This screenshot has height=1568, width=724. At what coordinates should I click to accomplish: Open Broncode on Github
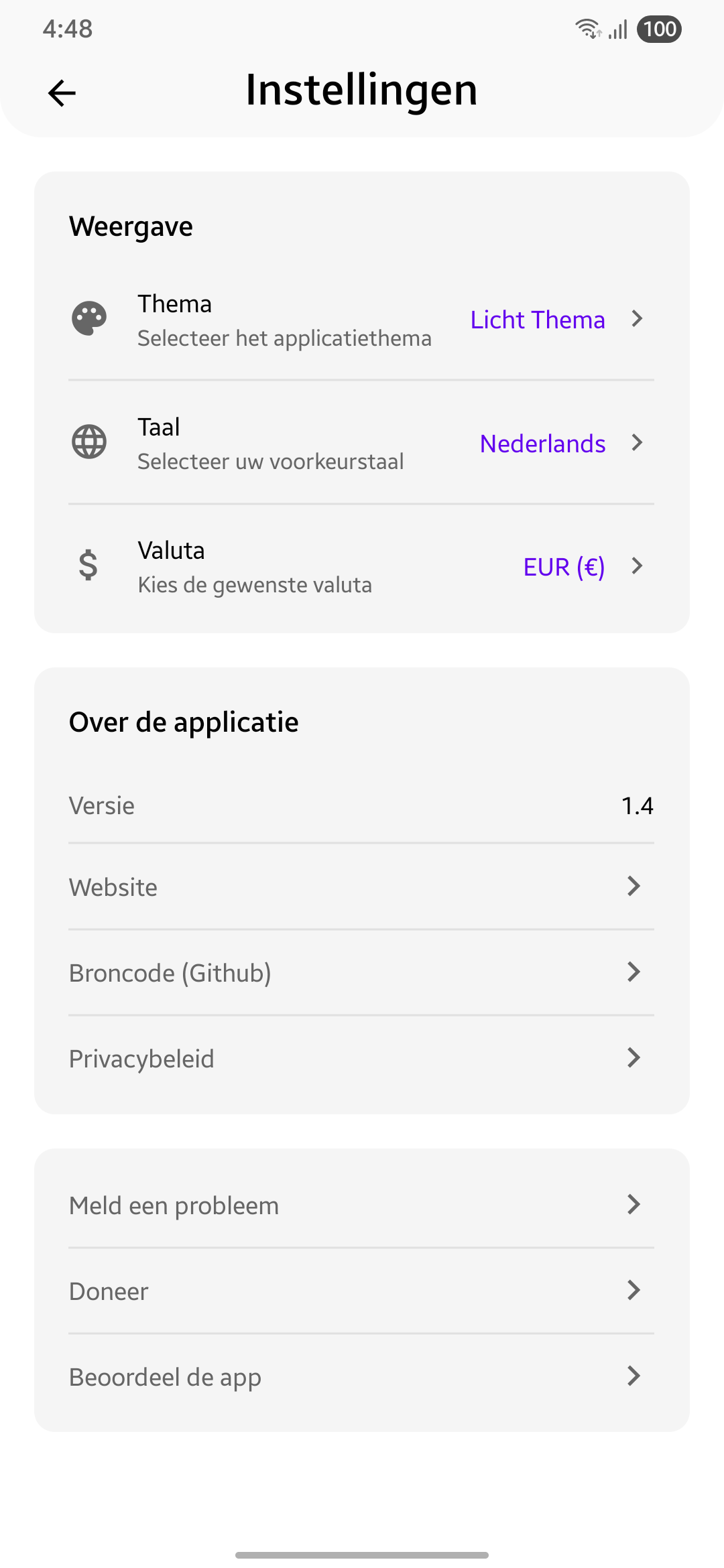point(361,972)
